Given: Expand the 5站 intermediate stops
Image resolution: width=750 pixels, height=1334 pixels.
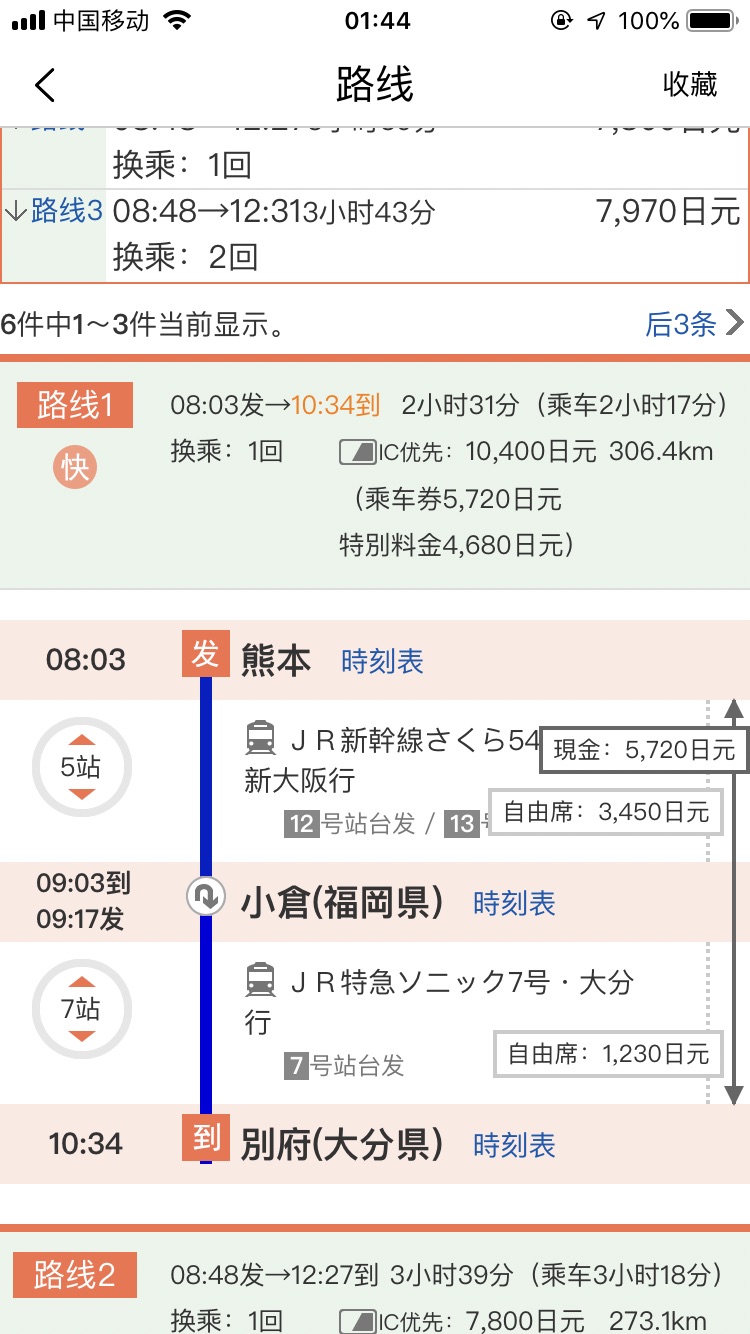Looking at the screenshot, I should coord(82,767).
